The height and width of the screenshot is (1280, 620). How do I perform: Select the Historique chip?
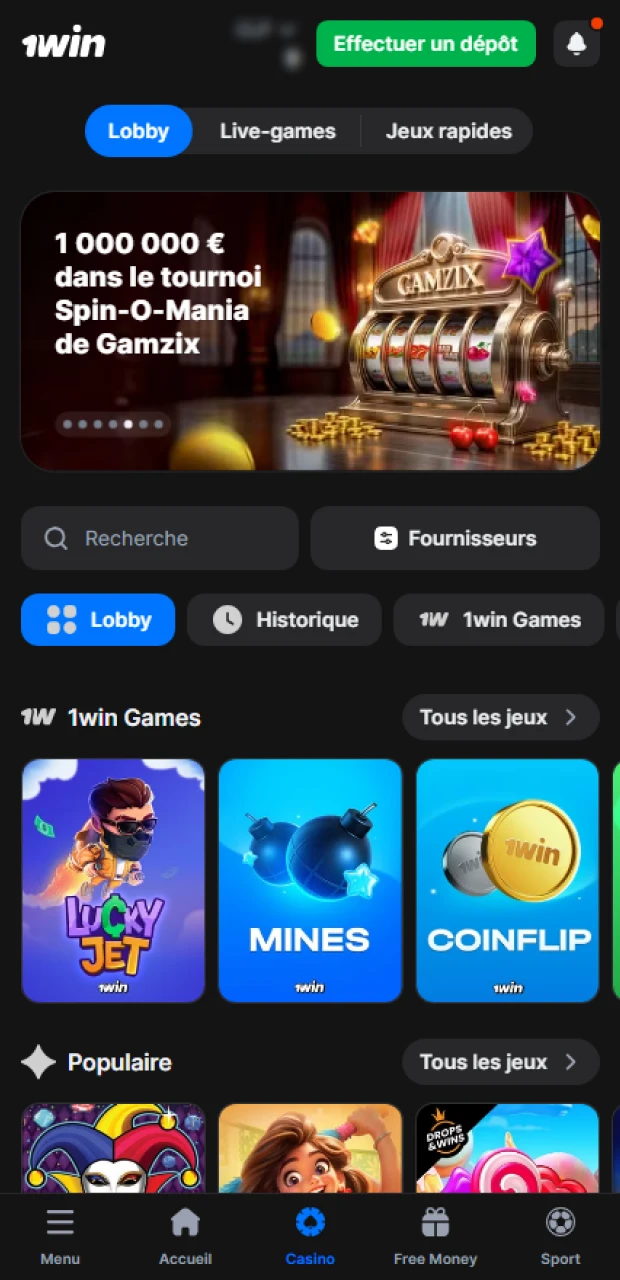(285, 620)
